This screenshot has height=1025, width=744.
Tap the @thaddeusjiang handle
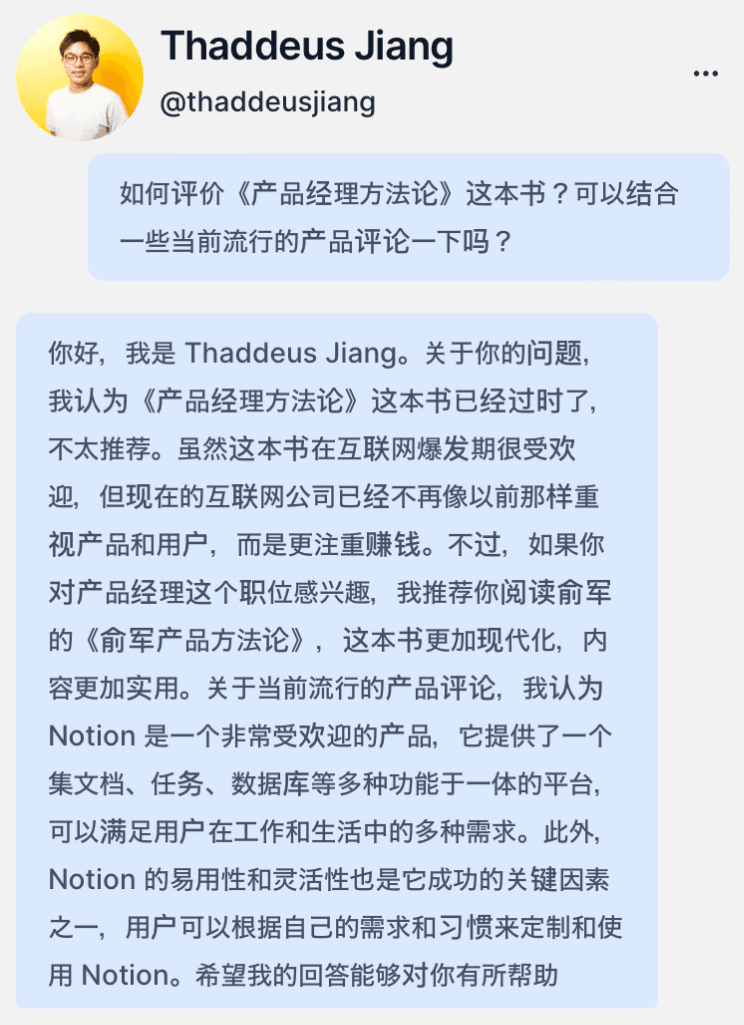[267, 103]
